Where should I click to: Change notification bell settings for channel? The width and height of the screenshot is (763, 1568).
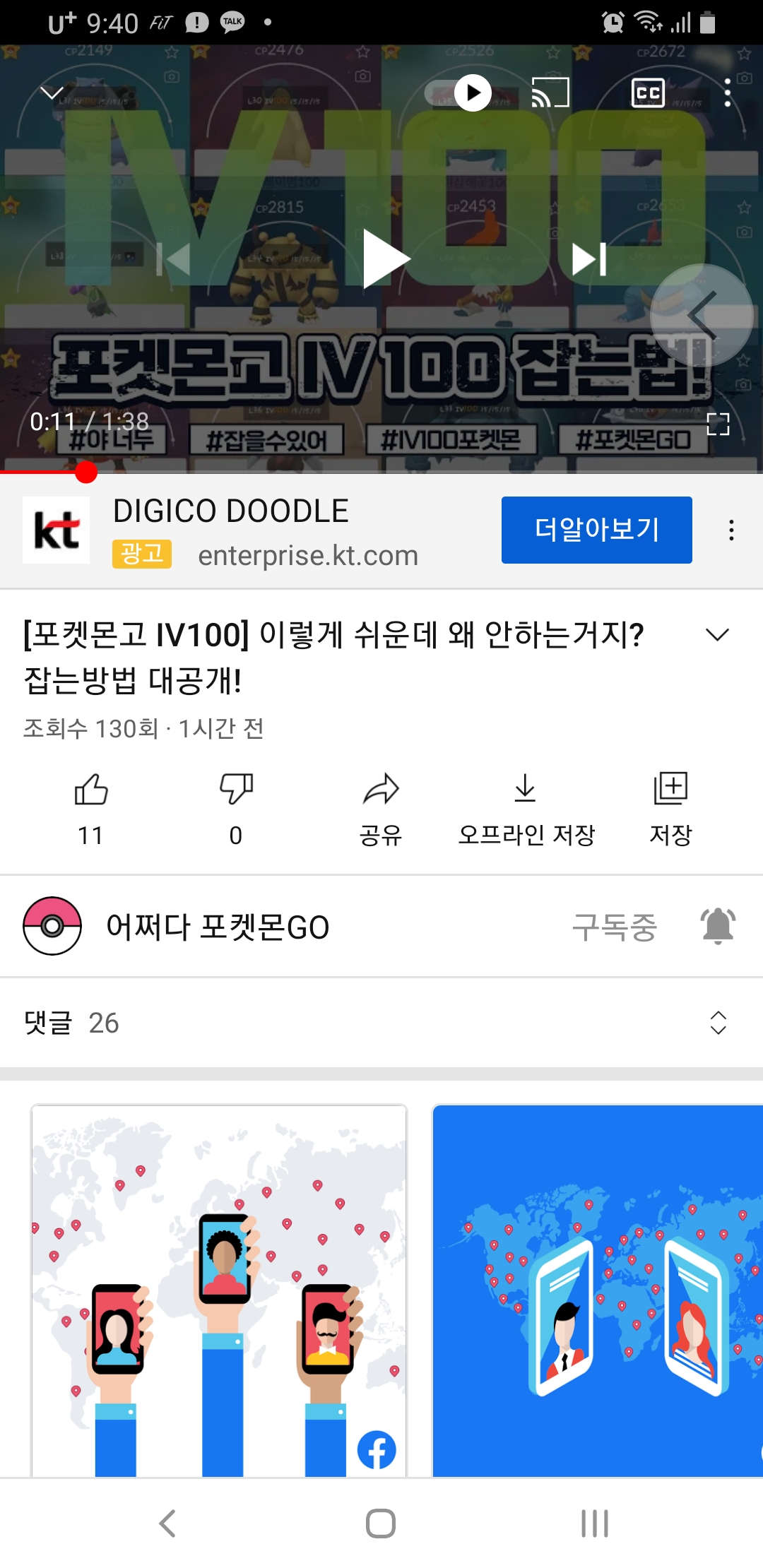[x=718, y=926]
